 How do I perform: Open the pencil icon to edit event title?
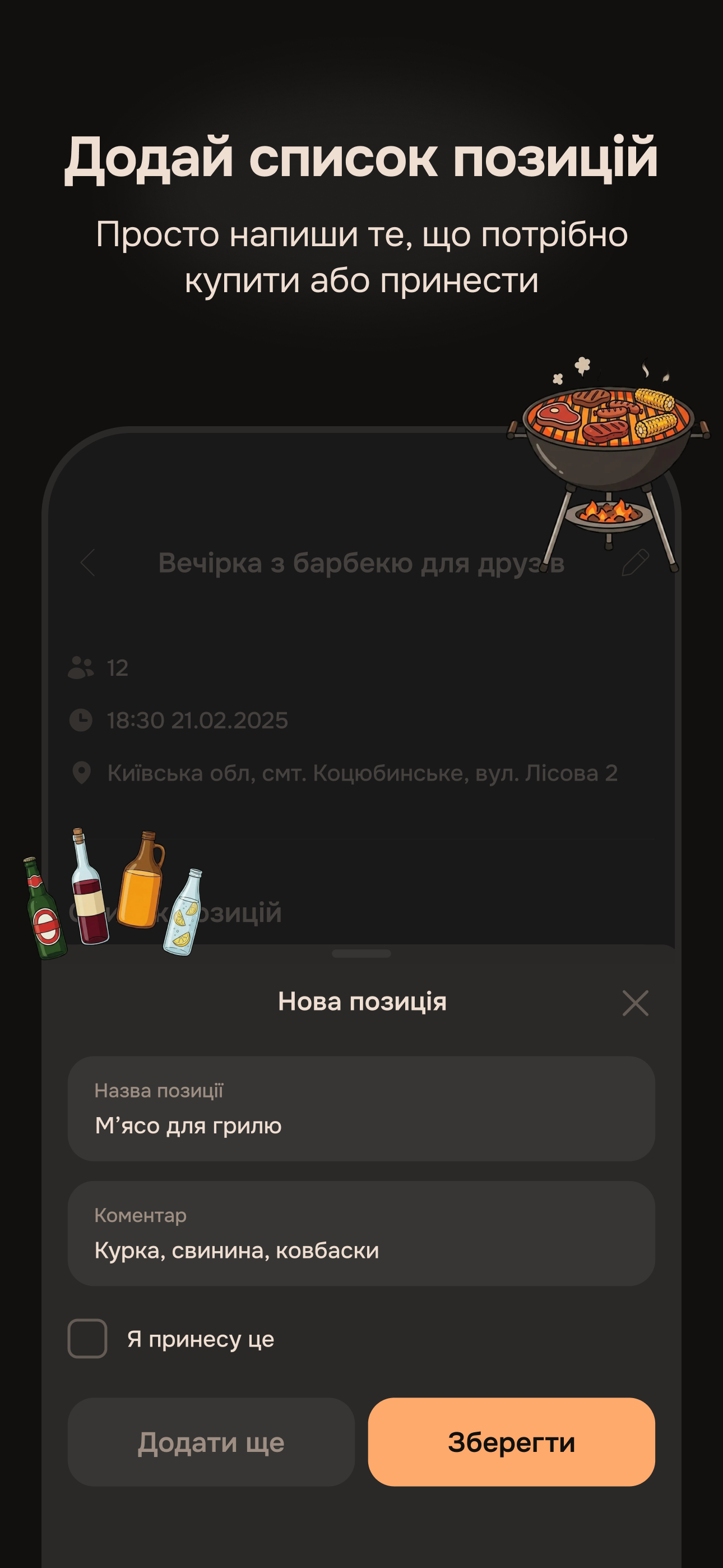(636, 562)
